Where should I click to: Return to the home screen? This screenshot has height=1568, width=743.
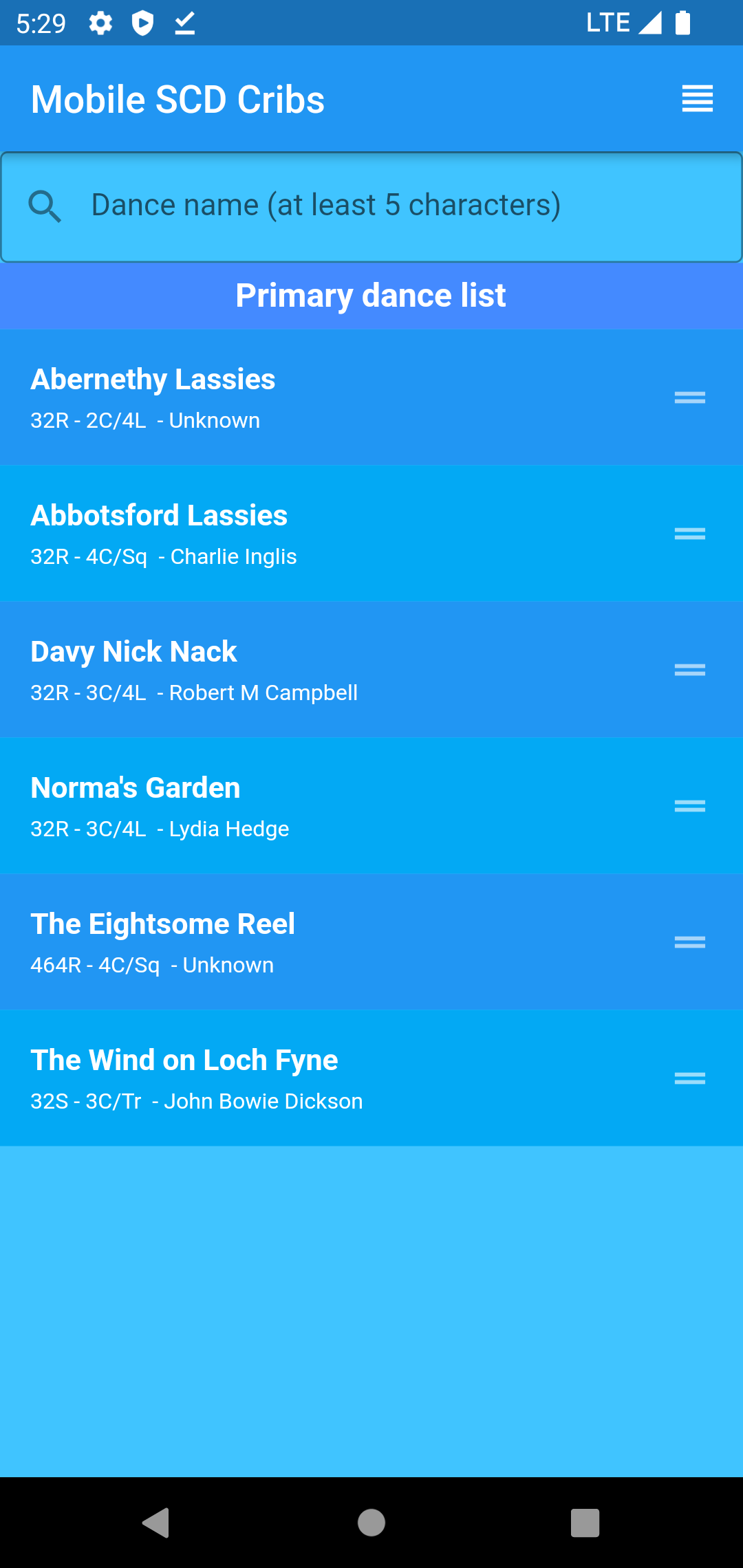[x=371, y=1522]
